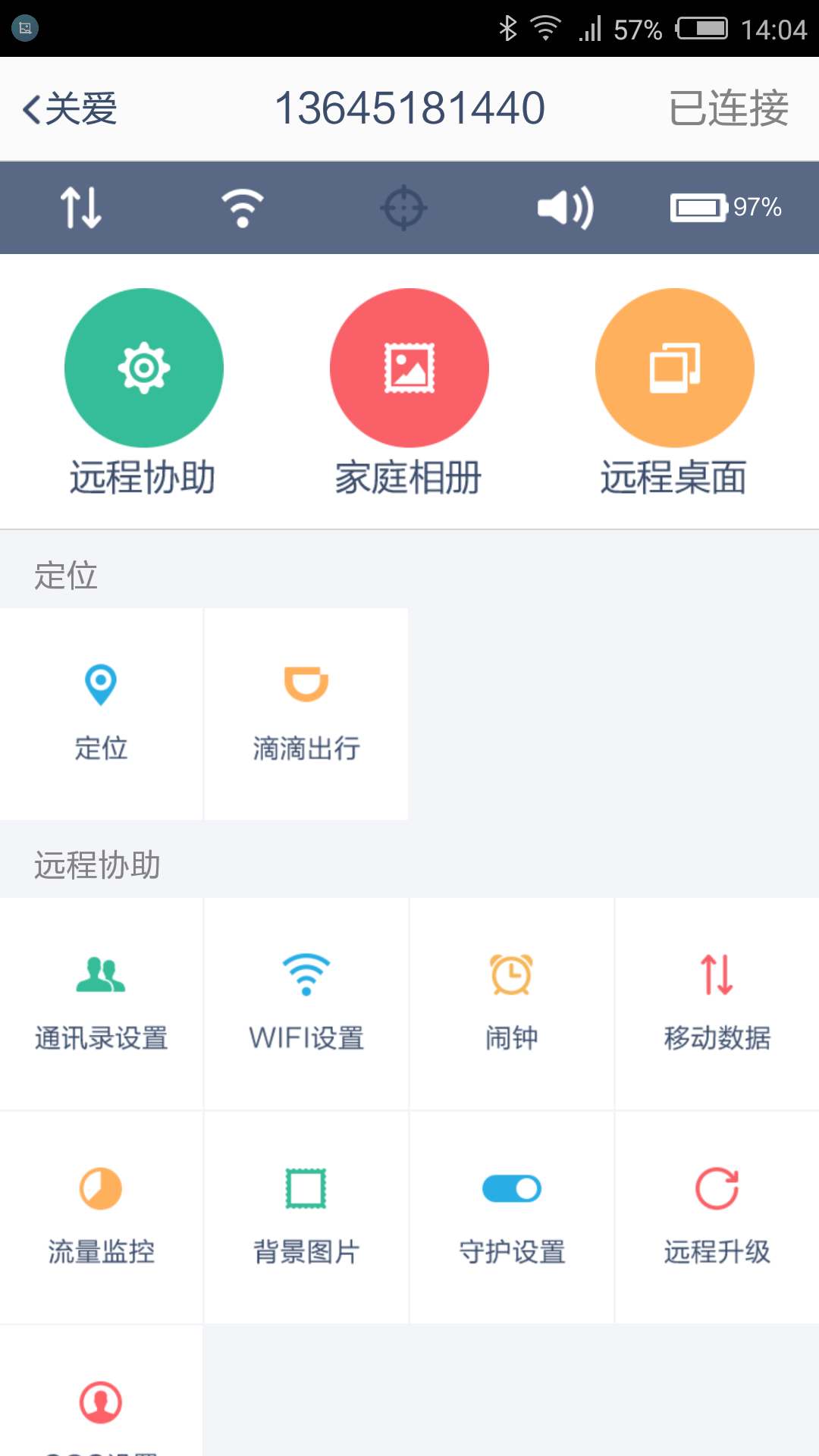This screenshot has height=1456, width=819.
Task: Tap the GPS crosshair icon in device bar
Action: (x=404, y=207)
